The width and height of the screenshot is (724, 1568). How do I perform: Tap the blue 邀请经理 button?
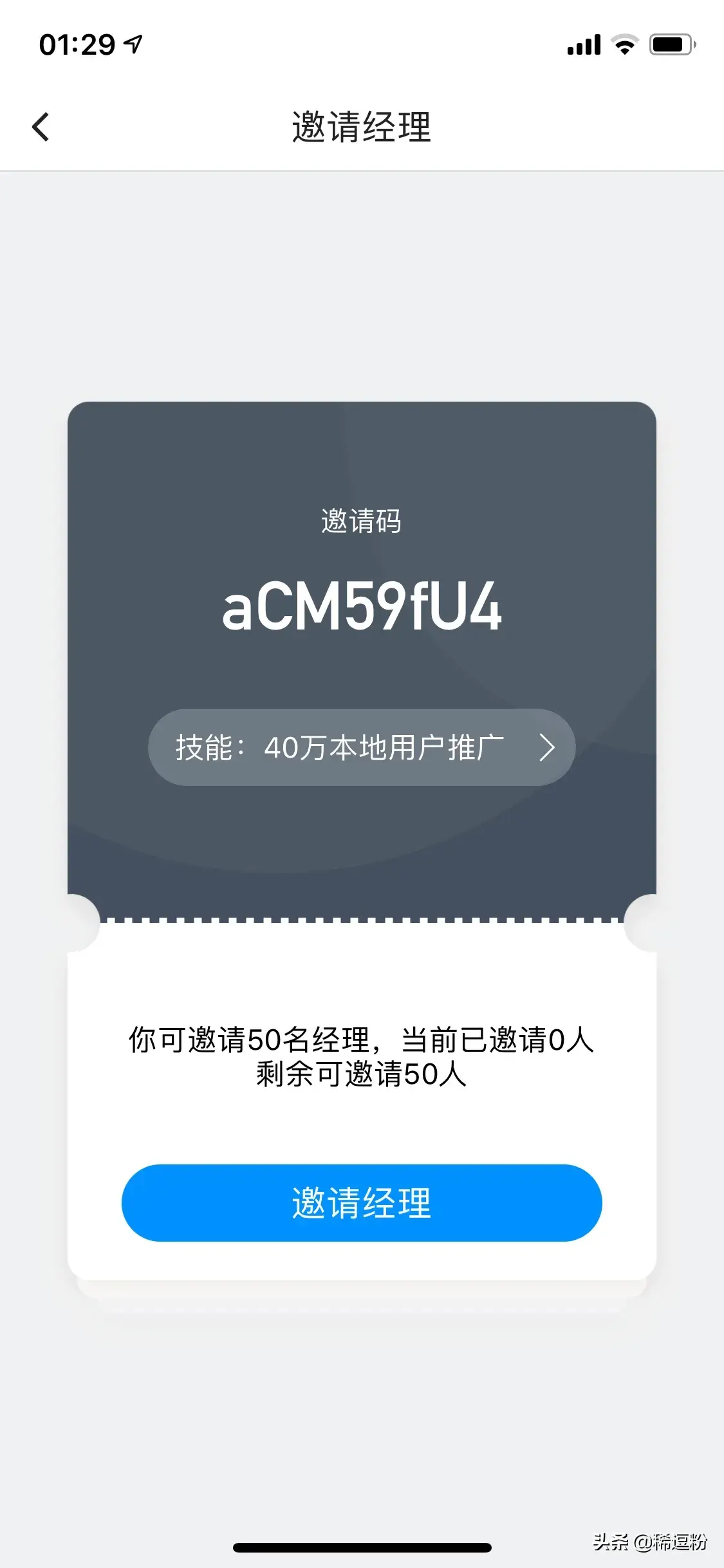(x=362, y=1202)
